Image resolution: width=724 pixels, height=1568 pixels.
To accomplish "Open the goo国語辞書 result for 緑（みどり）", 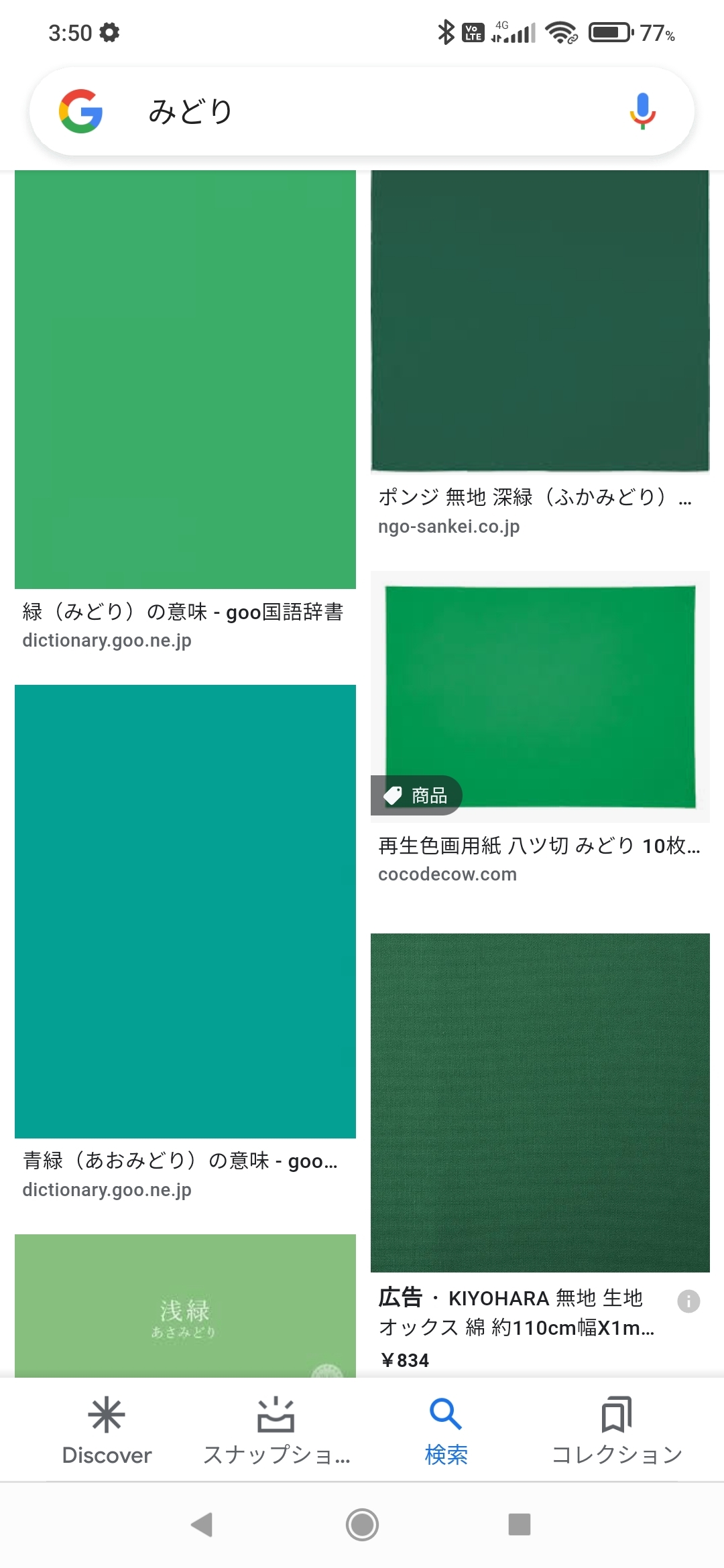I will coord(183,612).
